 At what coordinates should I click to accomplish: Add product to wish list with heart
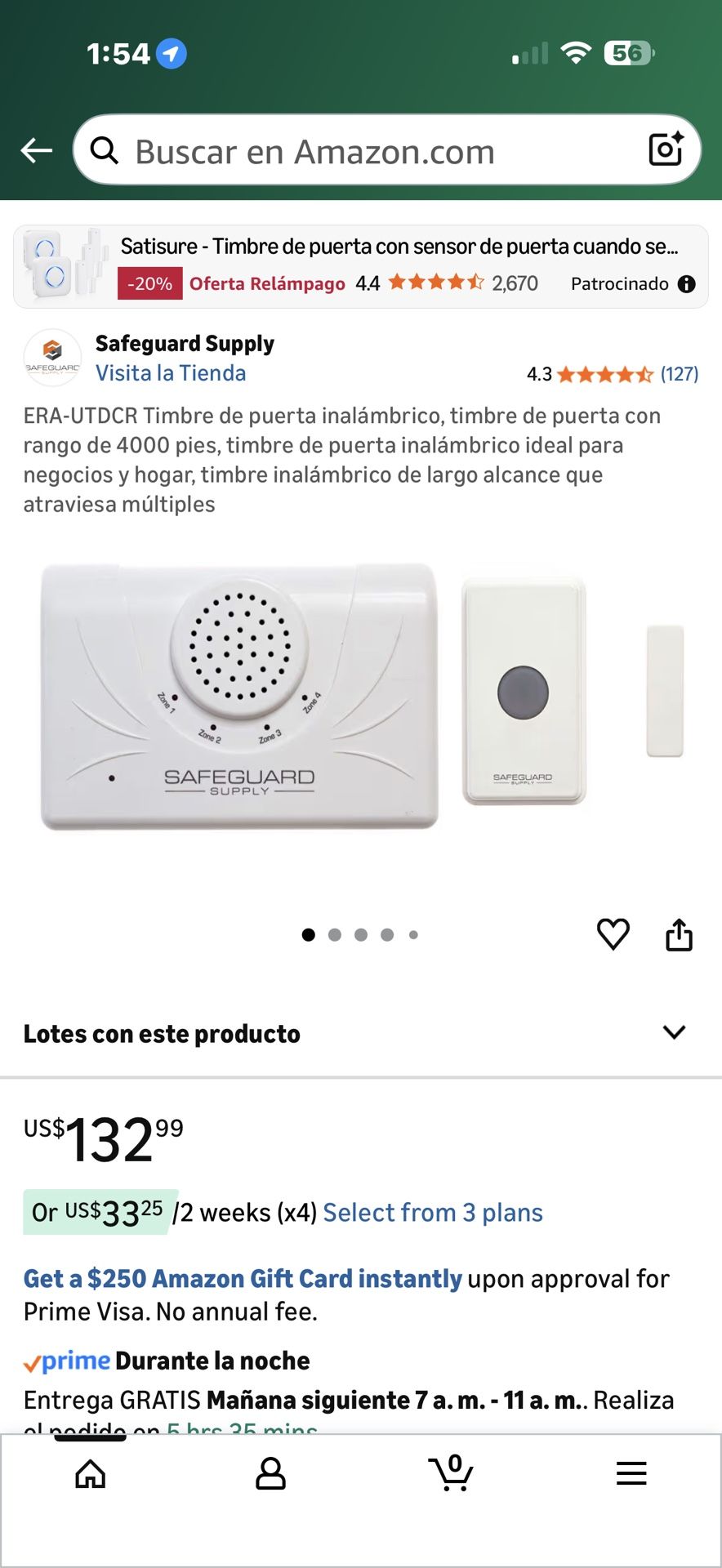pos(613,934)
